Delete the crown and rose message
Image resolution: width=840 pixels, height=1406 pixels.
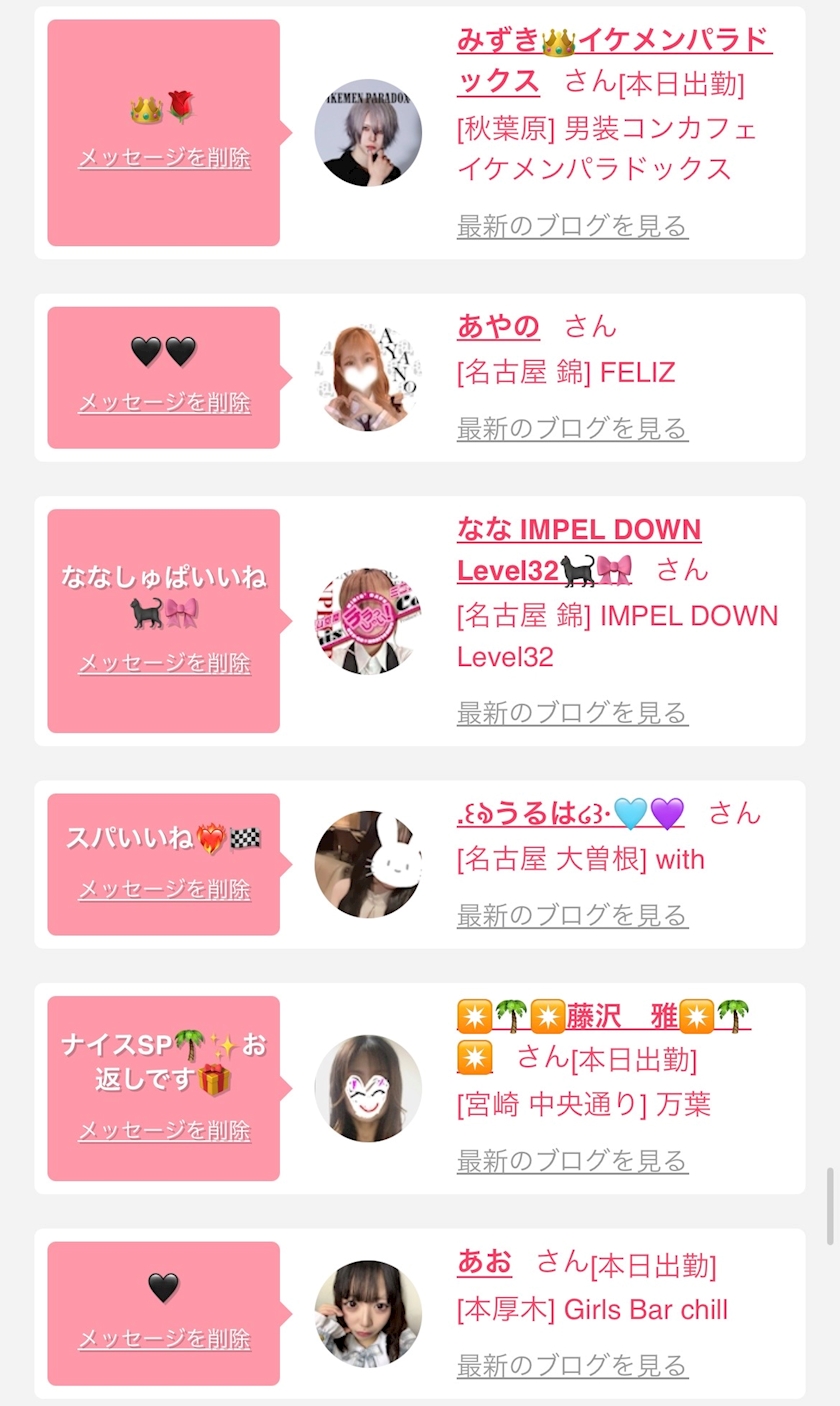[x=164, y=158]
